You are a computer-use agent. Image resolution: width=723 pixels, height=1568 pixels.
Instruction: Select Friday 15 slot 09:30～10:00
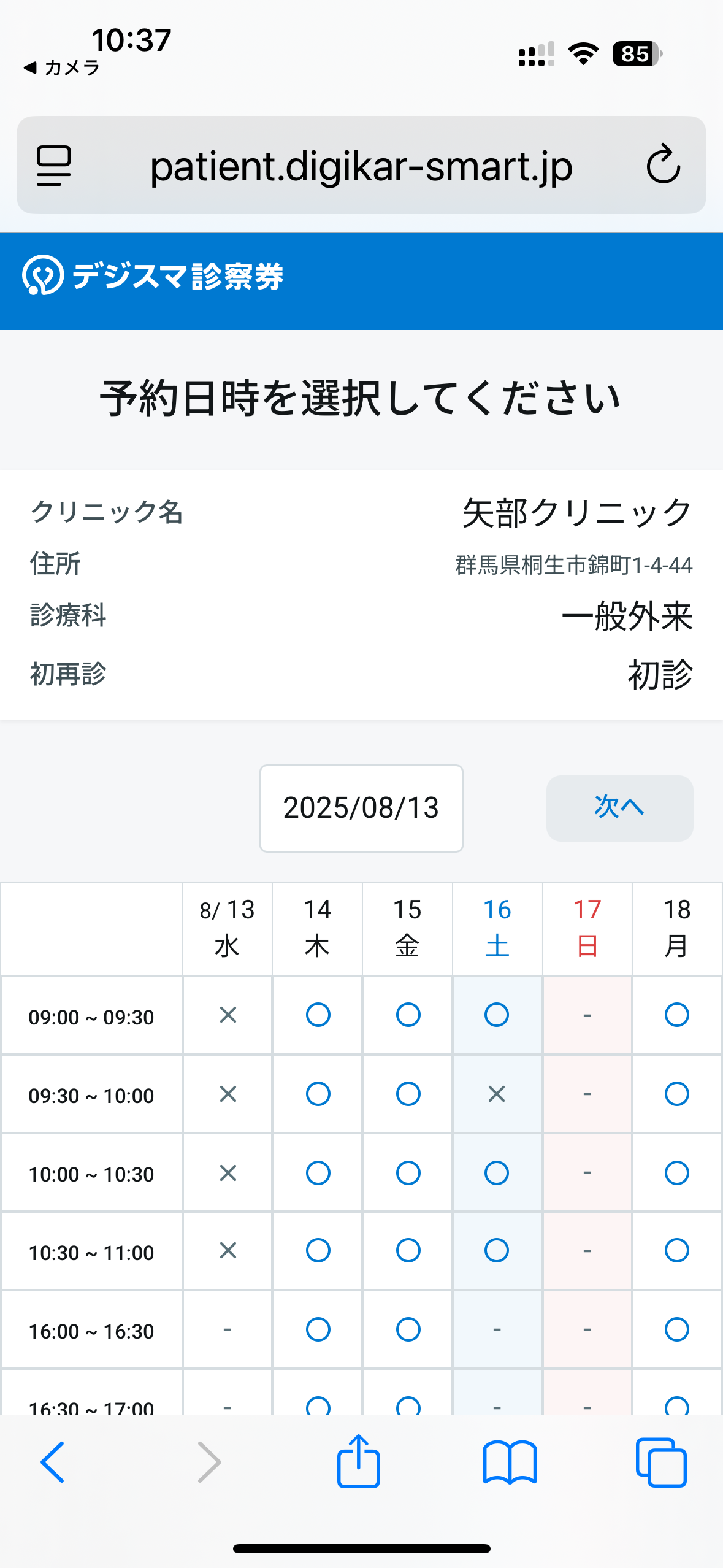(408, 1094)
